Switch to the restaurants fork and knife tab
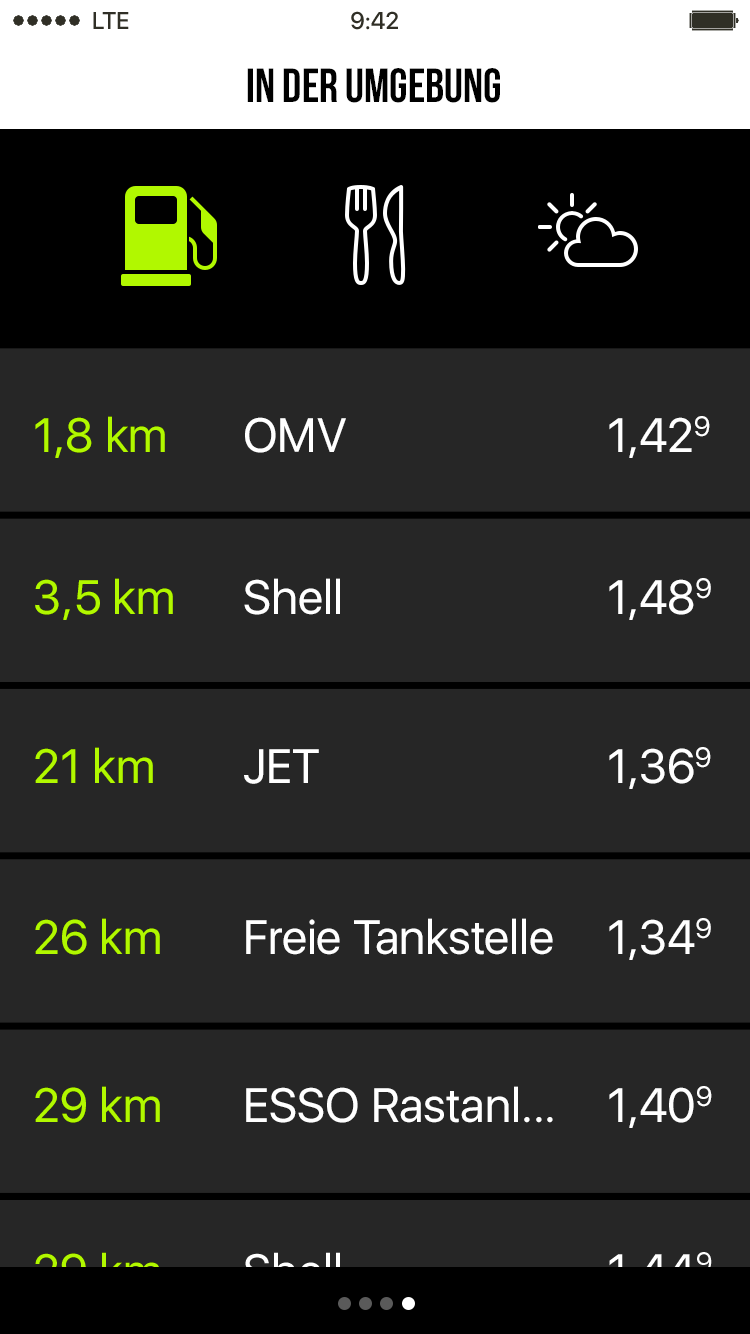Screen dimensions: 750x1334 click(x=375, y=236)
